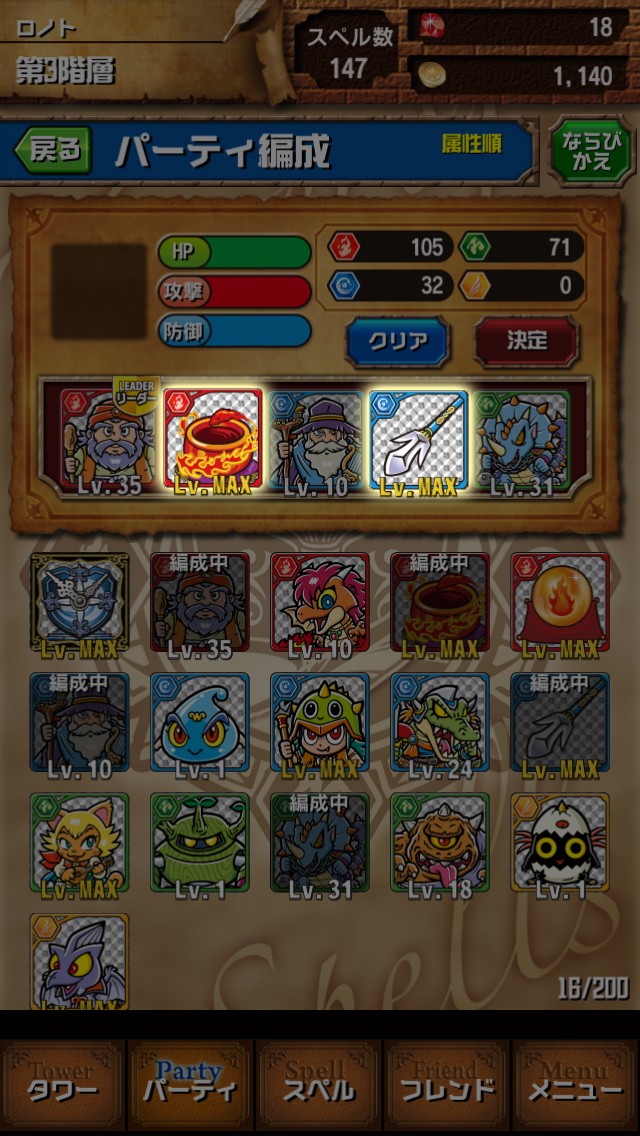Go back with the 戻る button
Image resolution: width=640 pixels, height=1136 pixels.
click(52, 151)
